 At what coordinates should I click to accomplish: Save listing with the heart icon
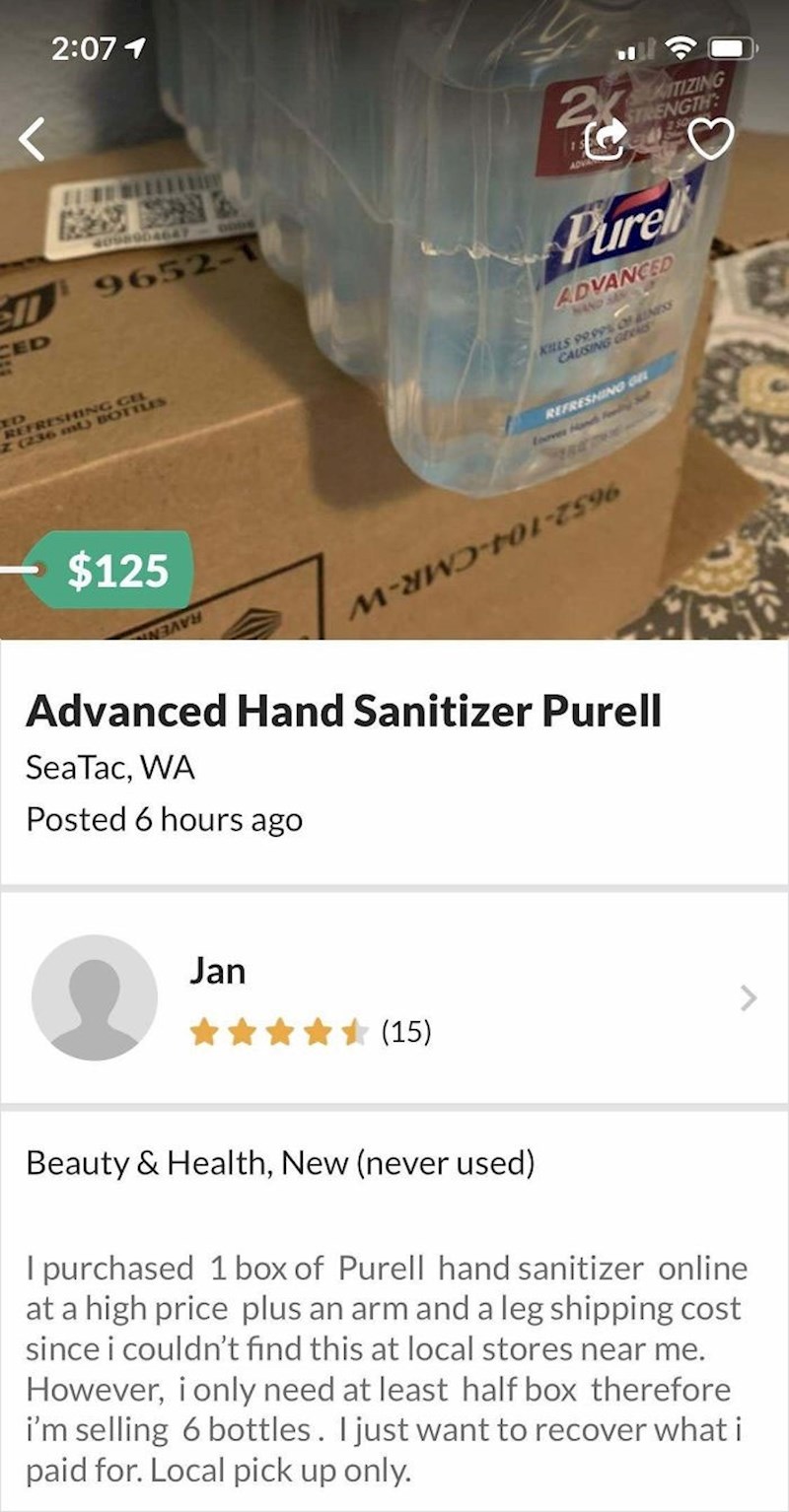(710, 140)
